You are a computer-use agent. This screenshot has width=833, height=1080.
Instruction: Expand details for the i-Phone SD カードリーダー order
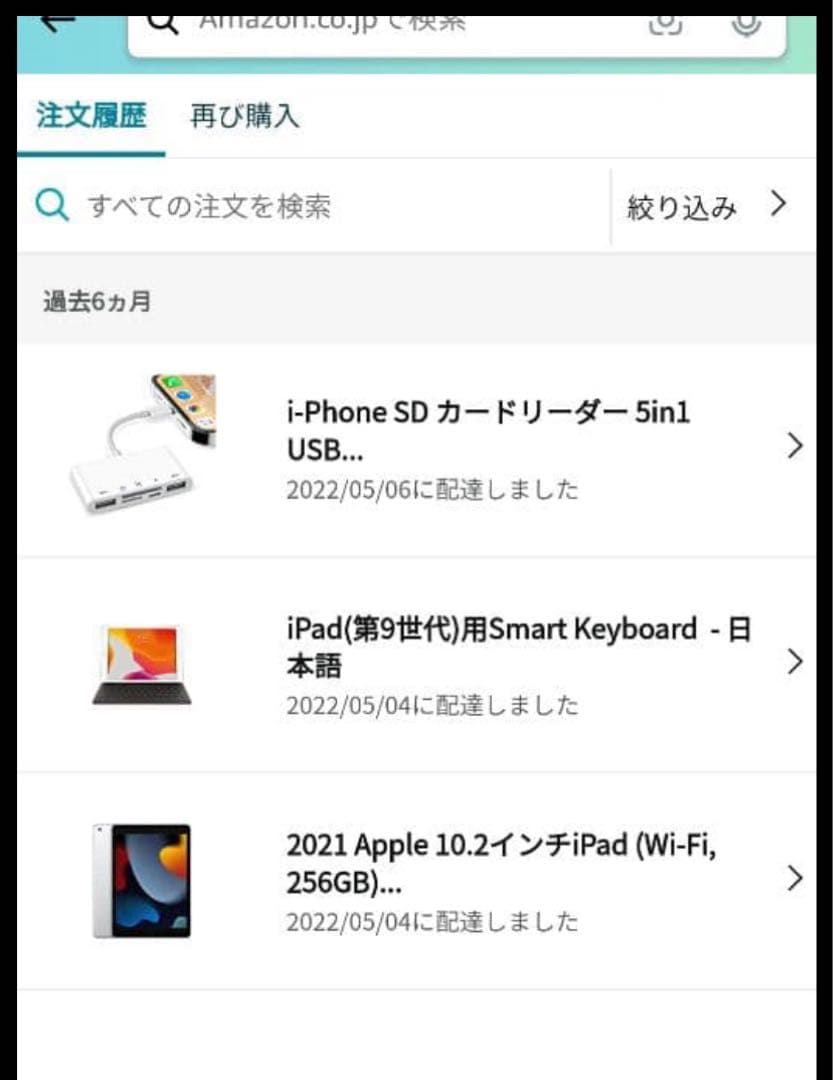pos(793,445)
